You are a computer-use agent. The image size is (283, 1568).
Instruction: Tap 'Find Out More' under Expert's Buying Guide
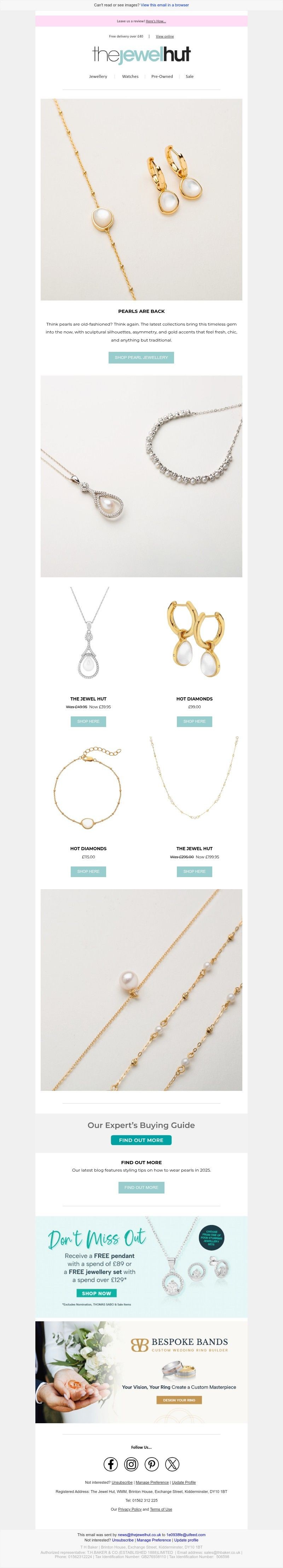(141, 1139)
